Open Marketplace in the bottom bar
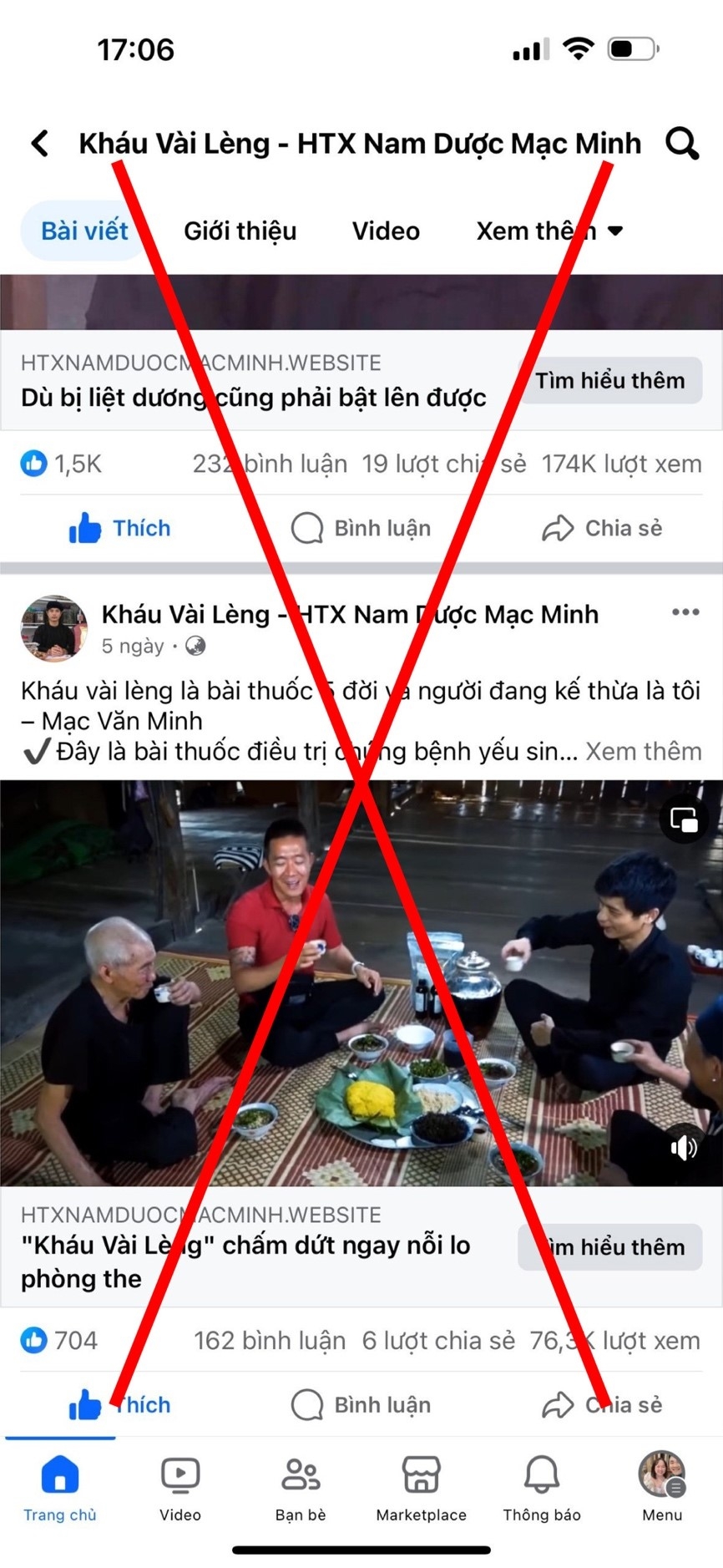 point(421,1488)
